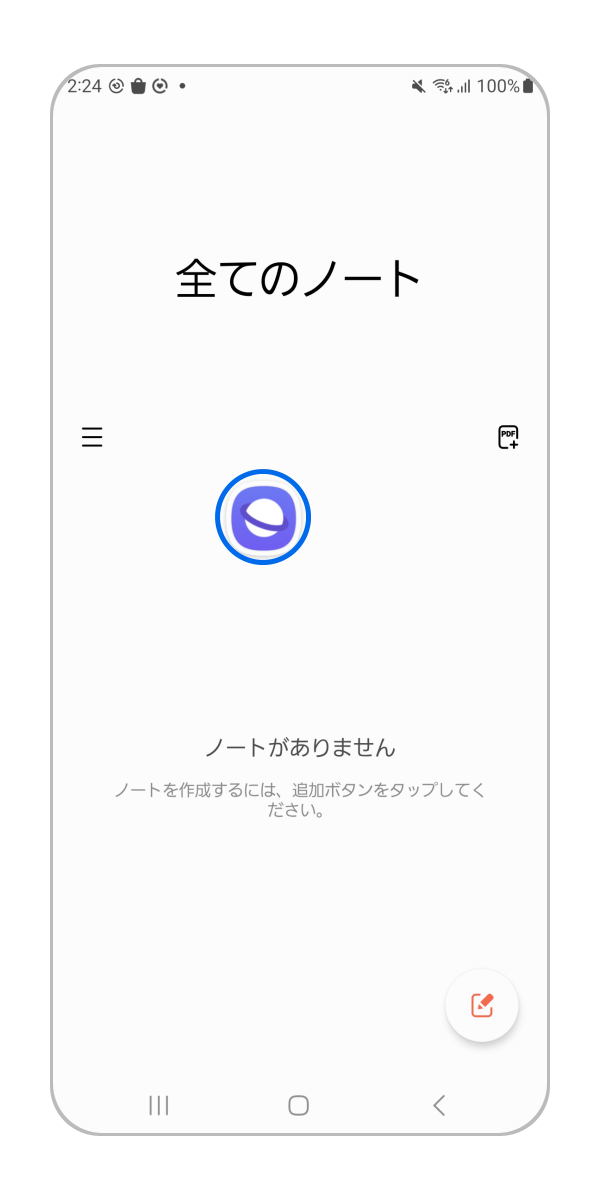Create a new note
Screen dimensions: 600x1200
[482, 1005]
